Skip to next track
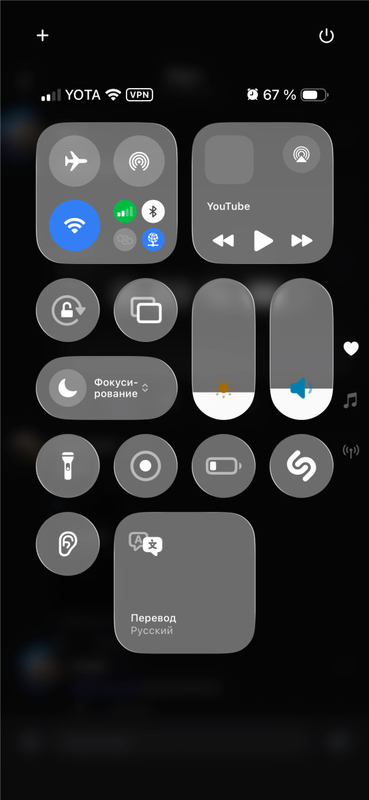 click(302, 241)
